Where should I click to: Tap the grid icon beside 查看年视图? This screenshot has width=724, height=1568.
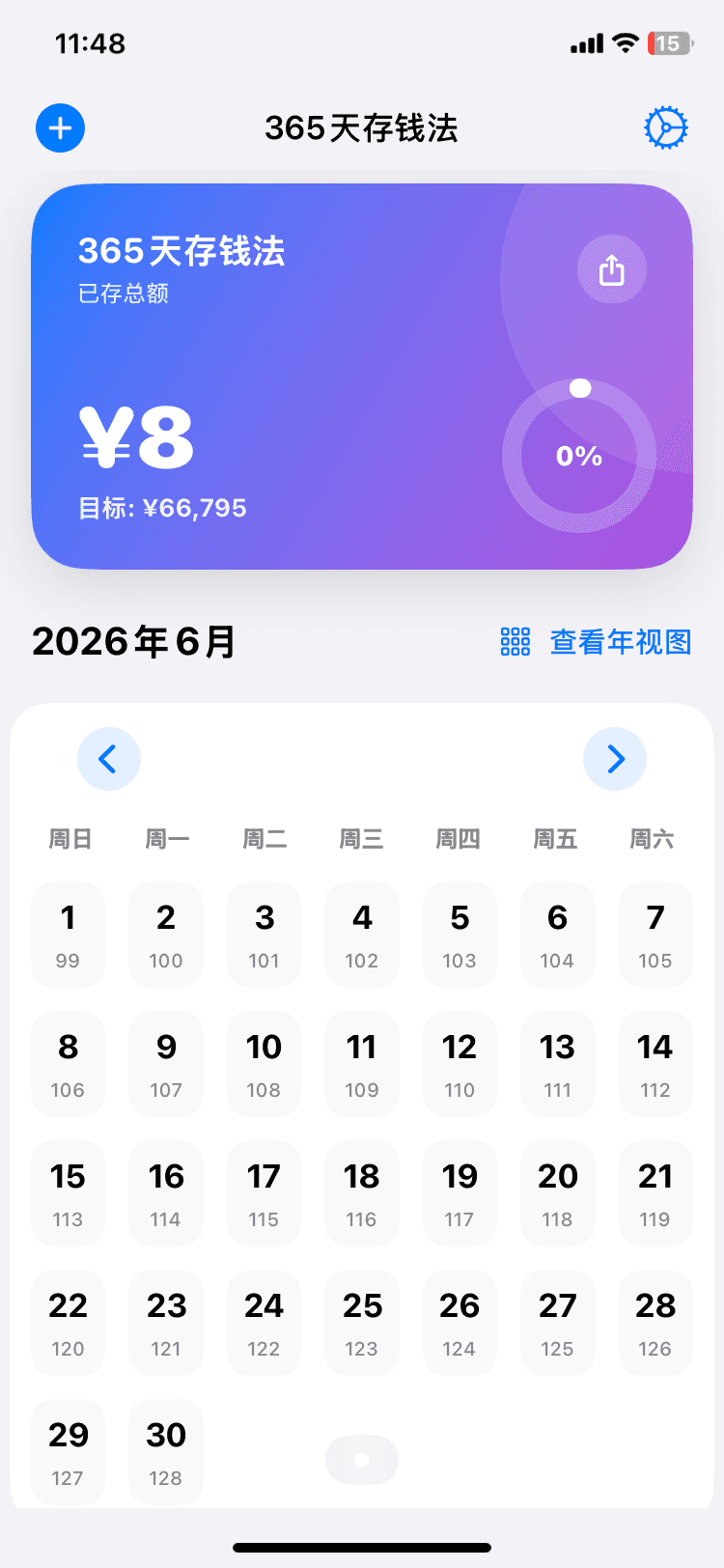pyautogui.click(x=515, y=642)
